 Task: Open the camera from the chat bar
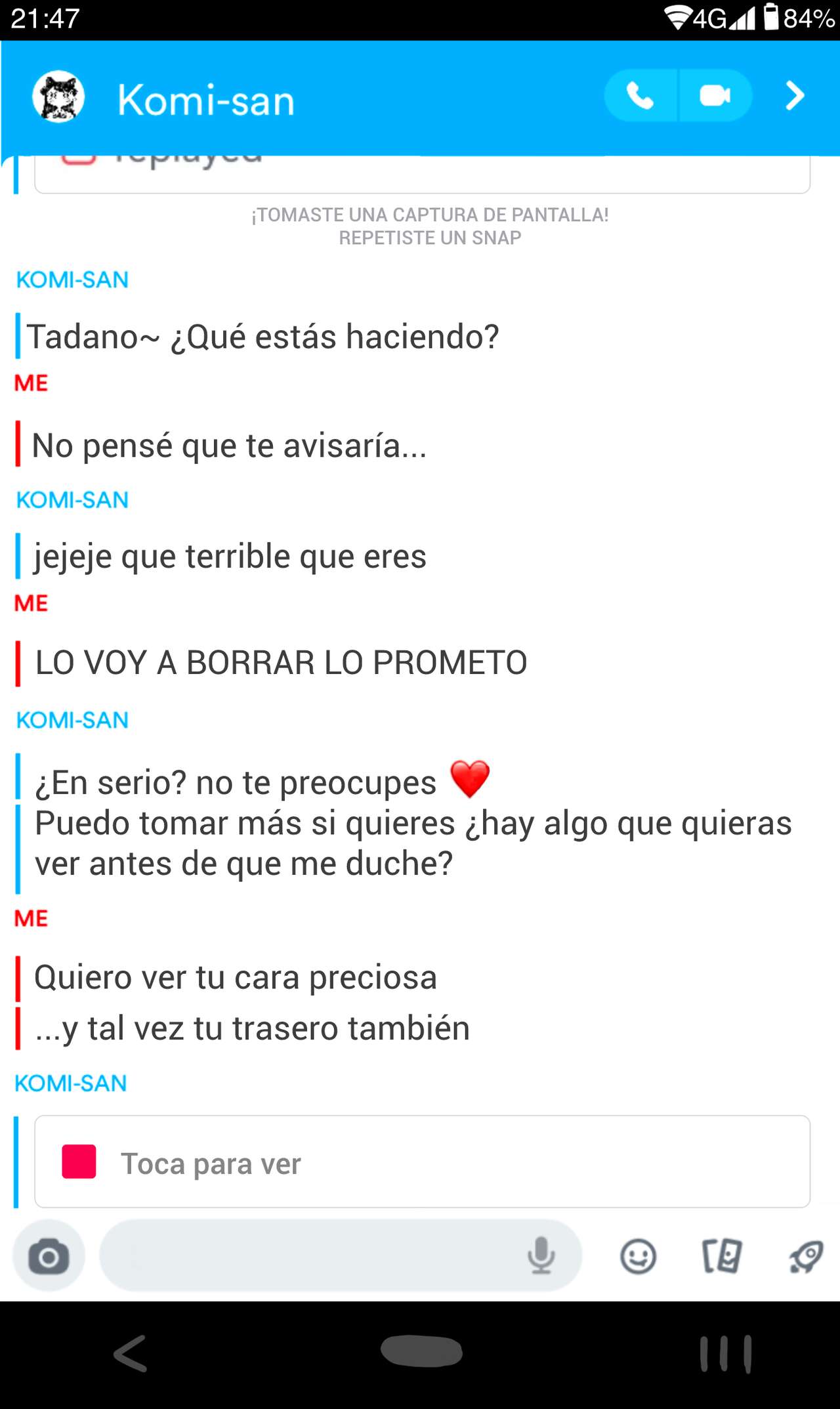pyautogui.click(x=49, y=1256)
